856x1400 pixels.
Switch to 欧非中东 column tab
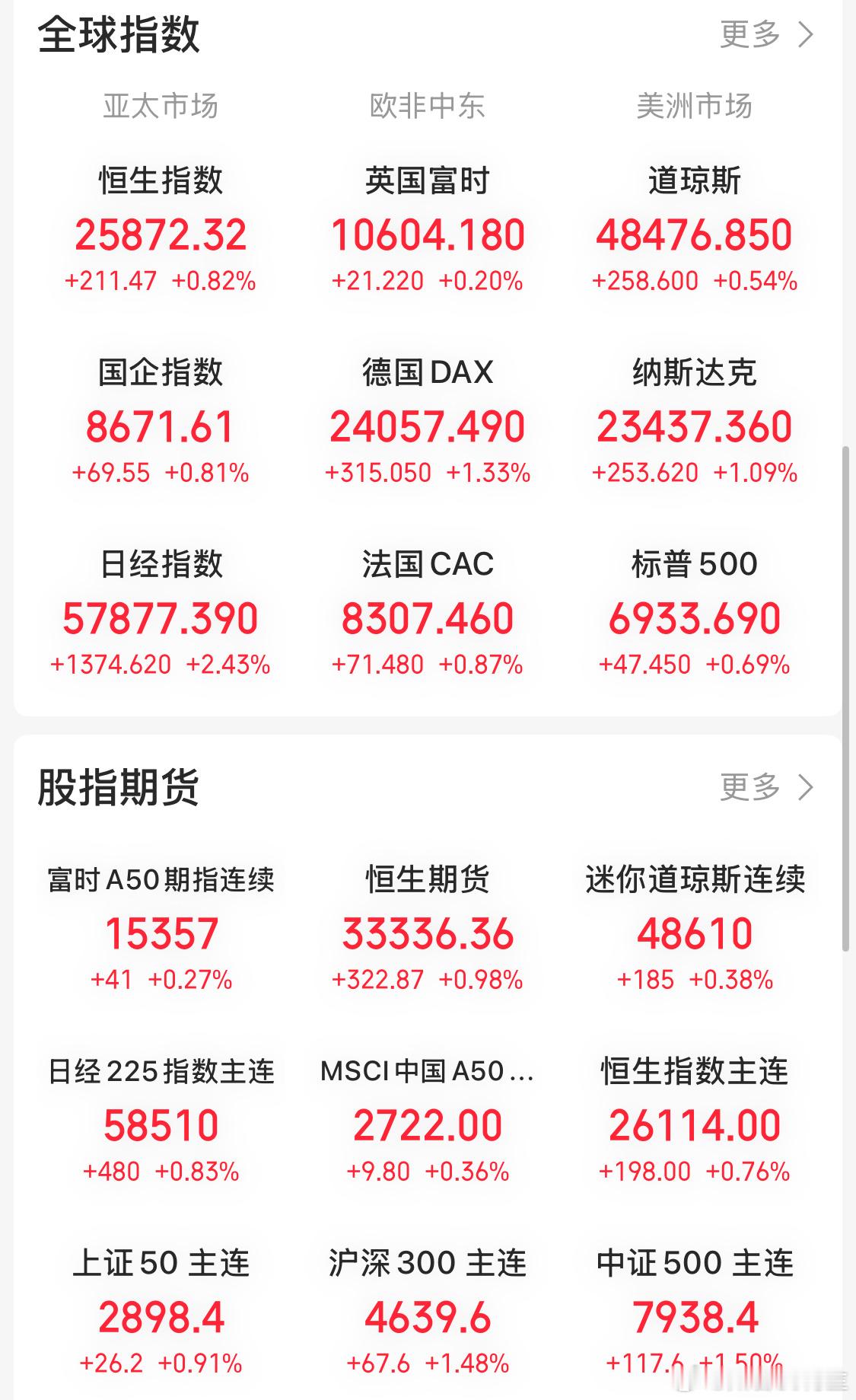point(428,107)
